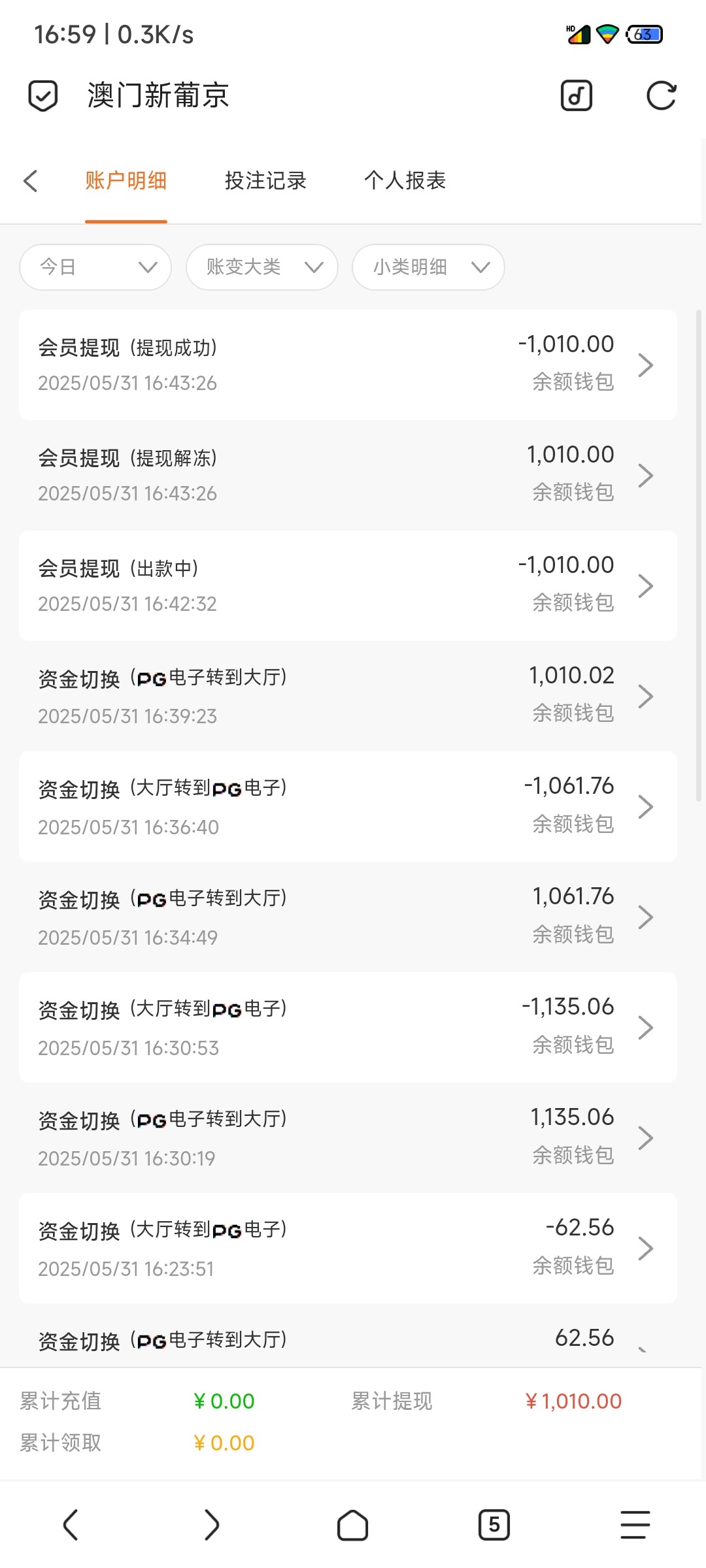
Task: Open the 提现成功 withdrawal record
Action: coord(348,365)
